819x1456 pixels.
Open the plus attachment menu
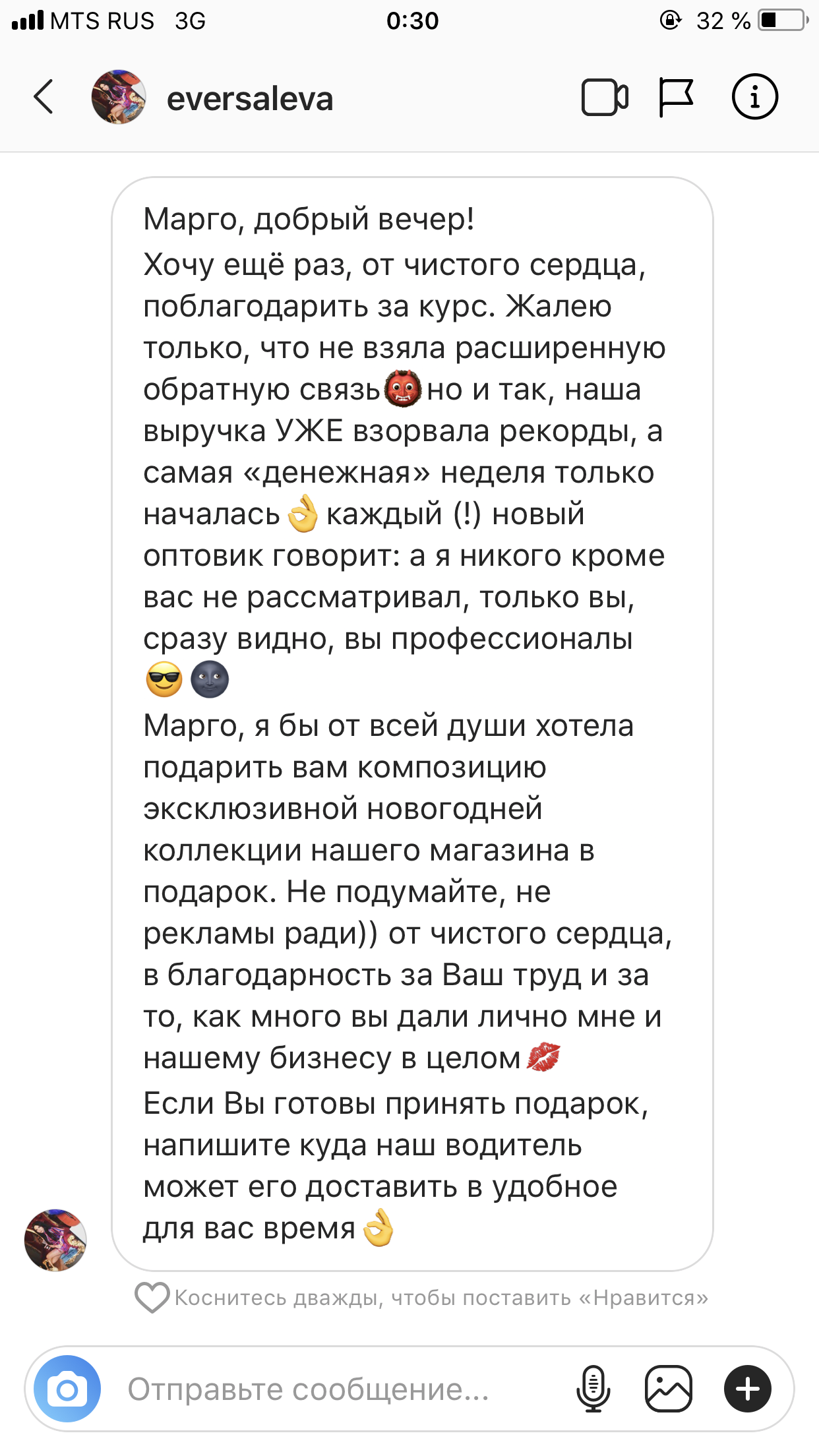(747, 1389)
